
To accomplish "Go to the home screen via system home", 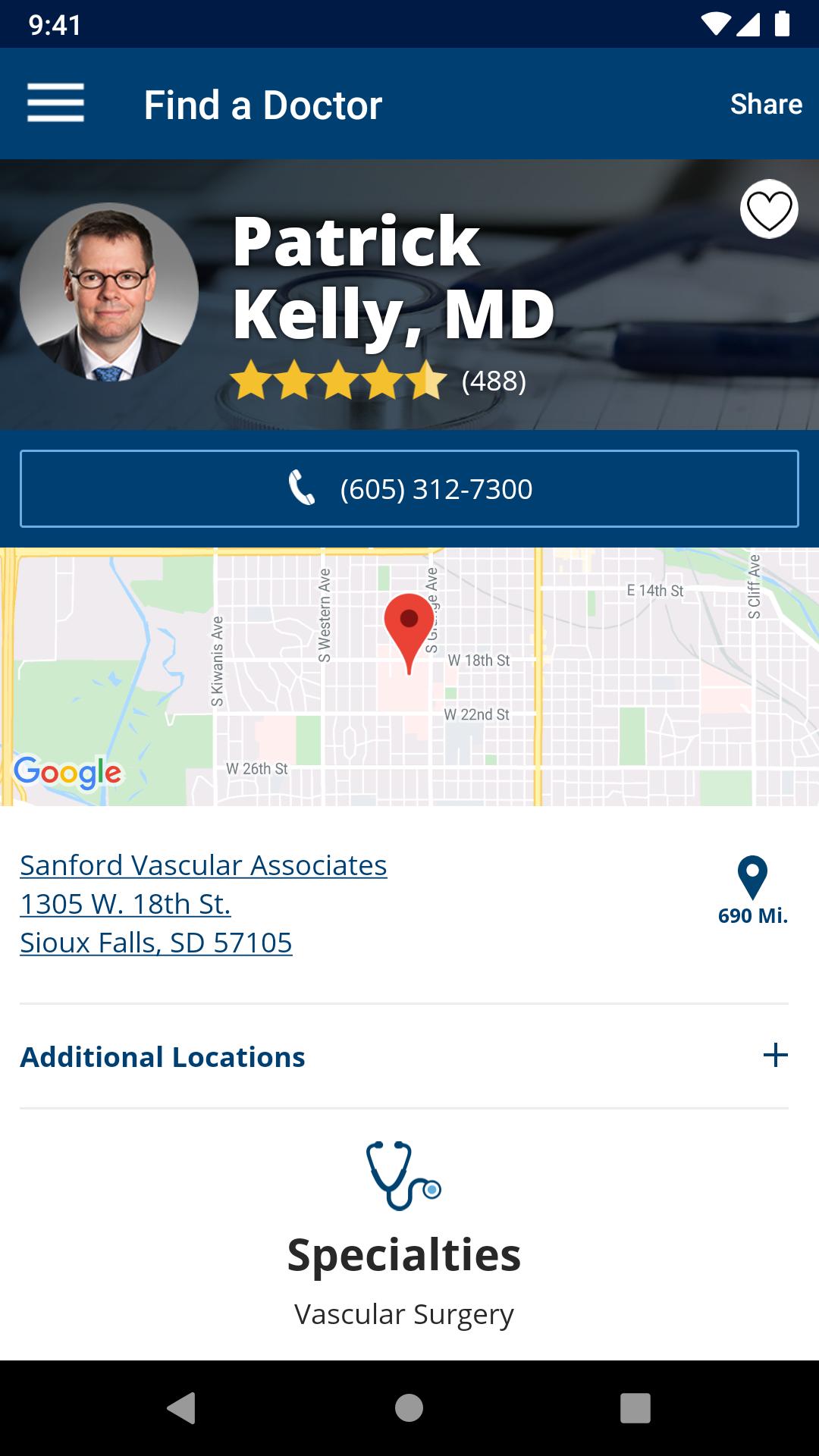I will click(409, 1408).
